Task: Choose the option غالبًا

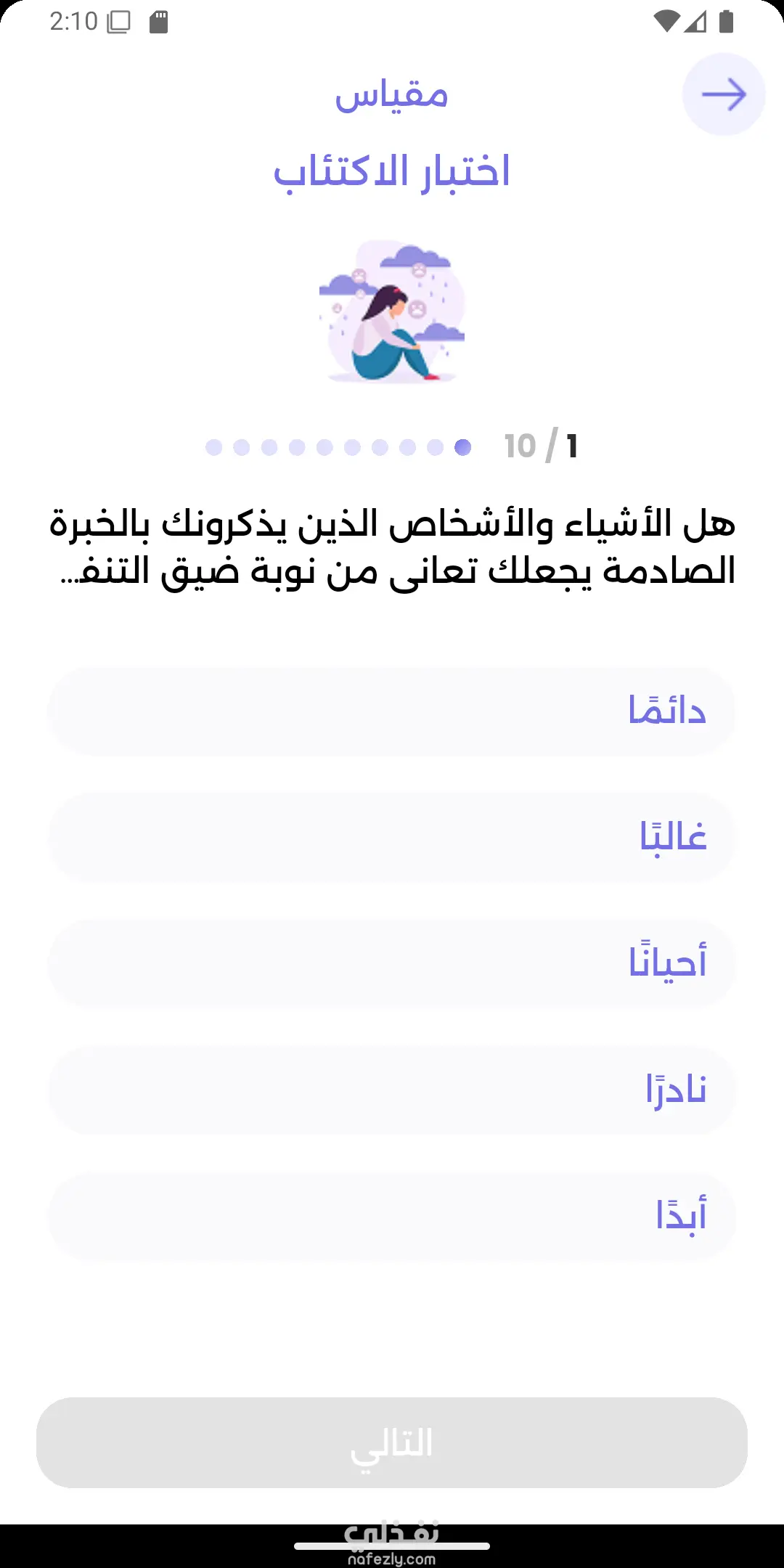Action: [392, 837]
